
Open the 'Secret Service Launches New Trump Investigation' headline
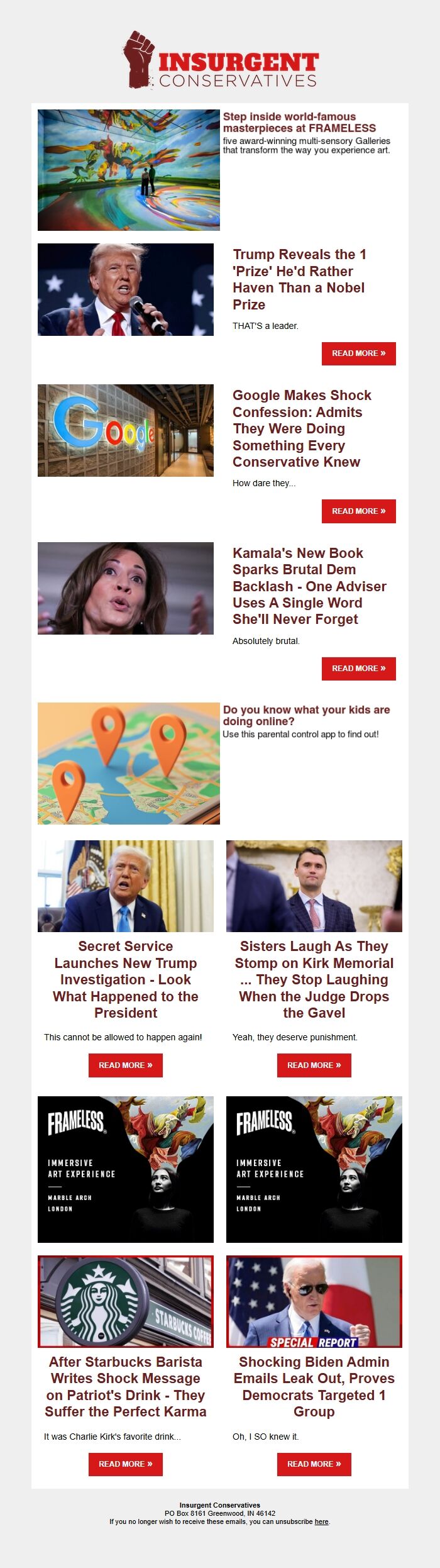tap(125, 979)
